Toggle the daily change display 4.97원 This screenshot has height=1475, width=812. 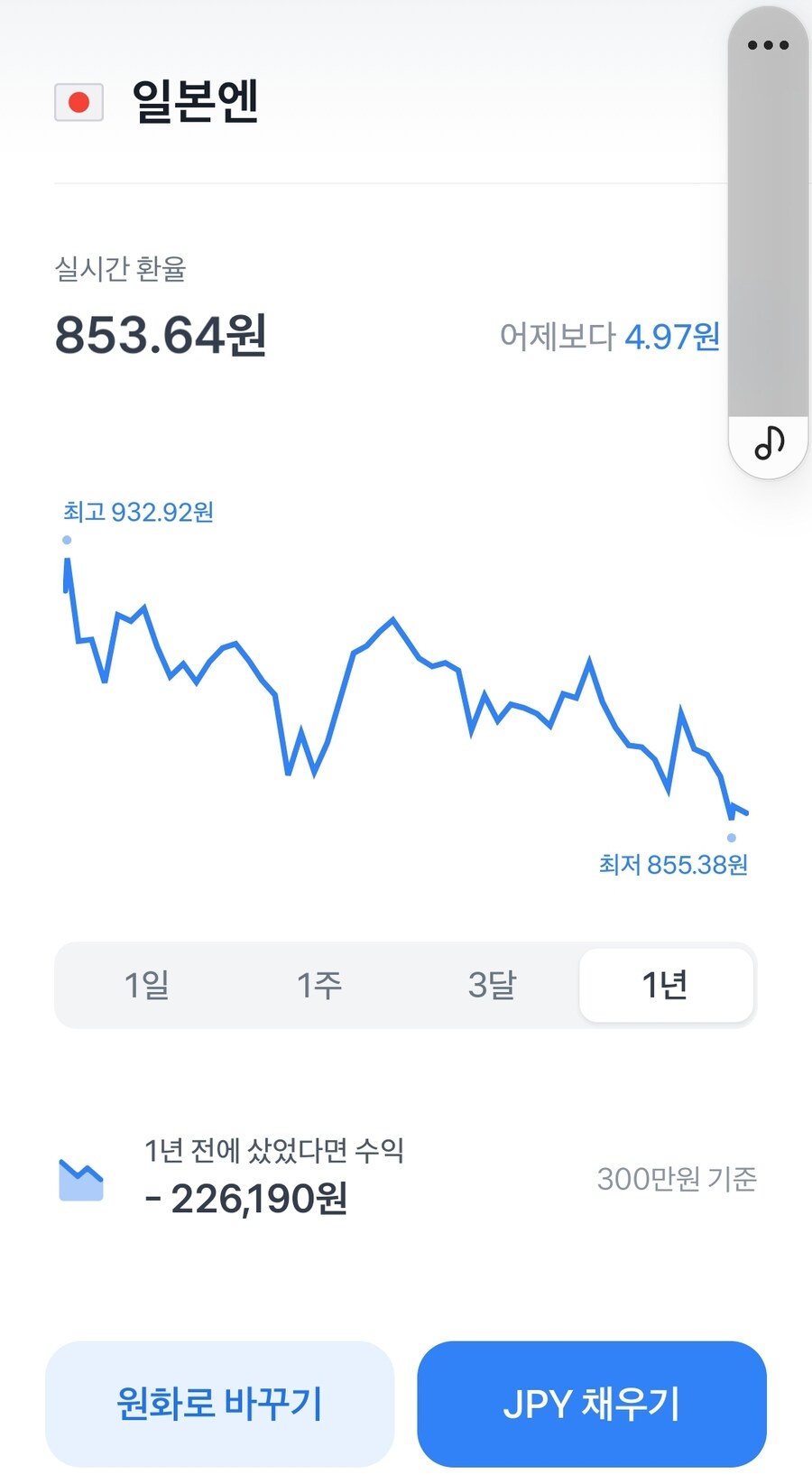pos(672,337)
